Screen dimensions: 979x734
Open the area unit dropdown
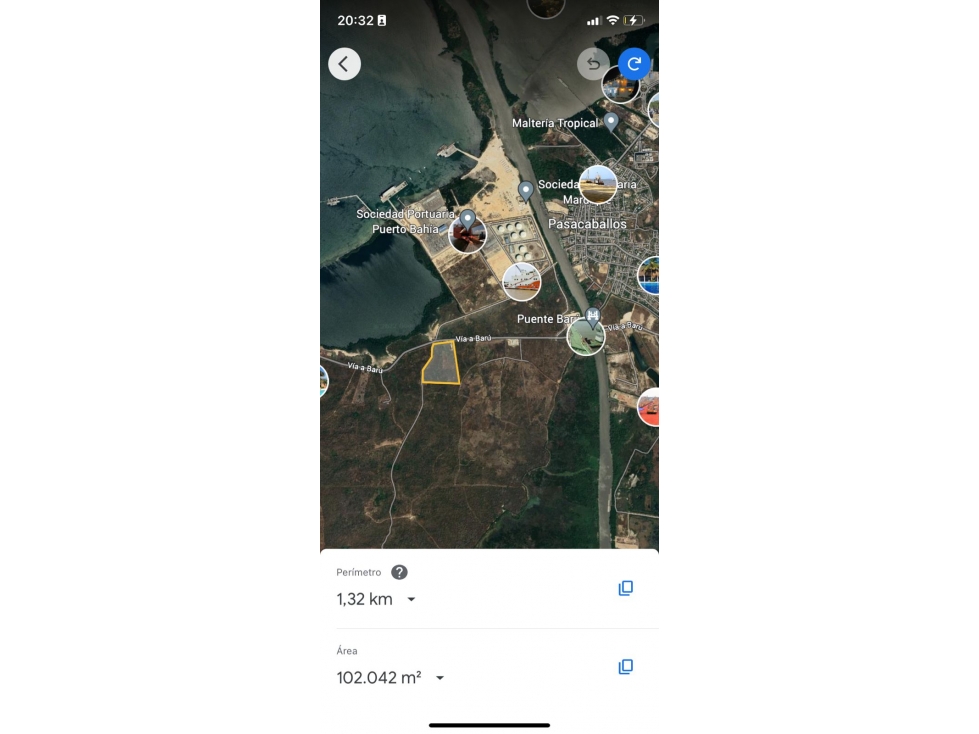pyautogui.click(x=439, y=678)
